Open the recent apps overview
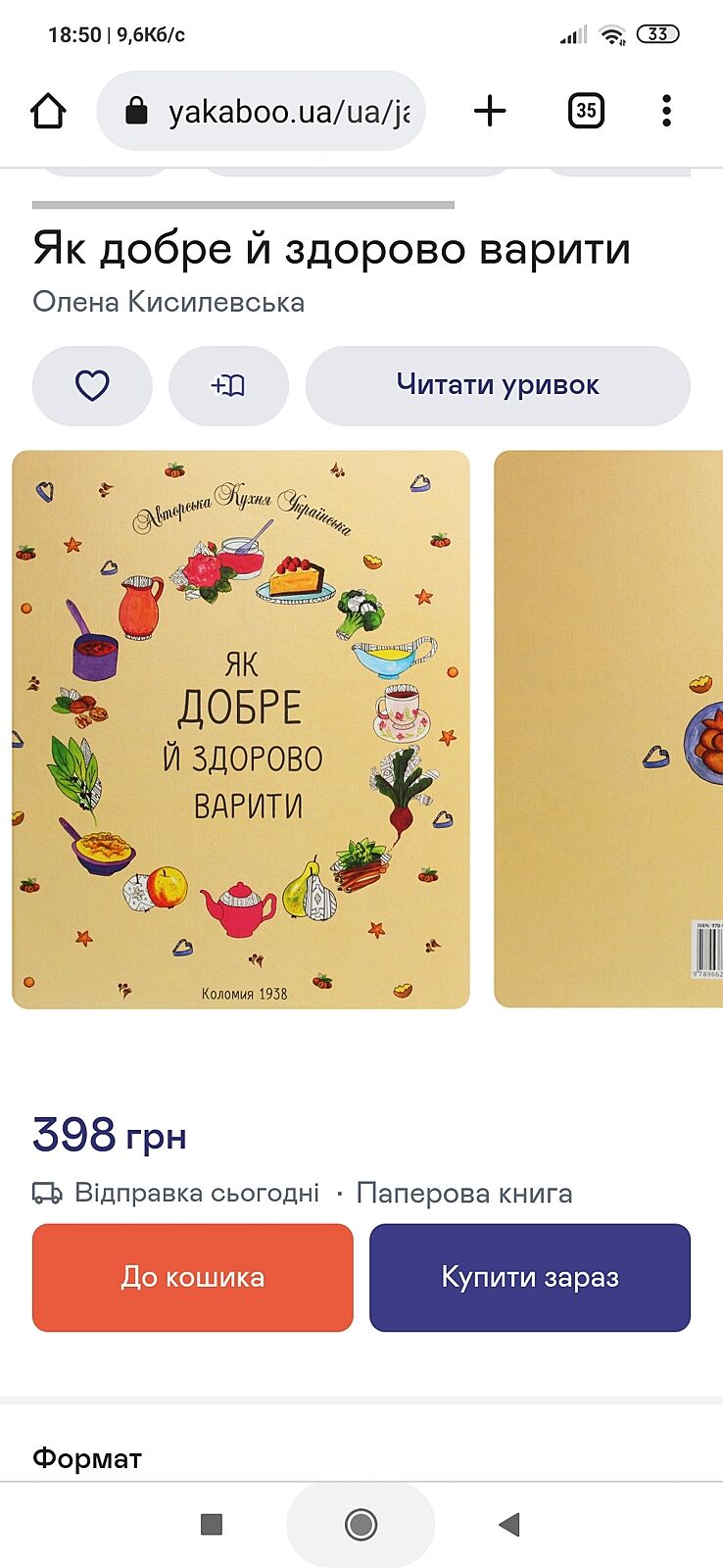Screen dimensions: 723x1568 [212, 1524]
